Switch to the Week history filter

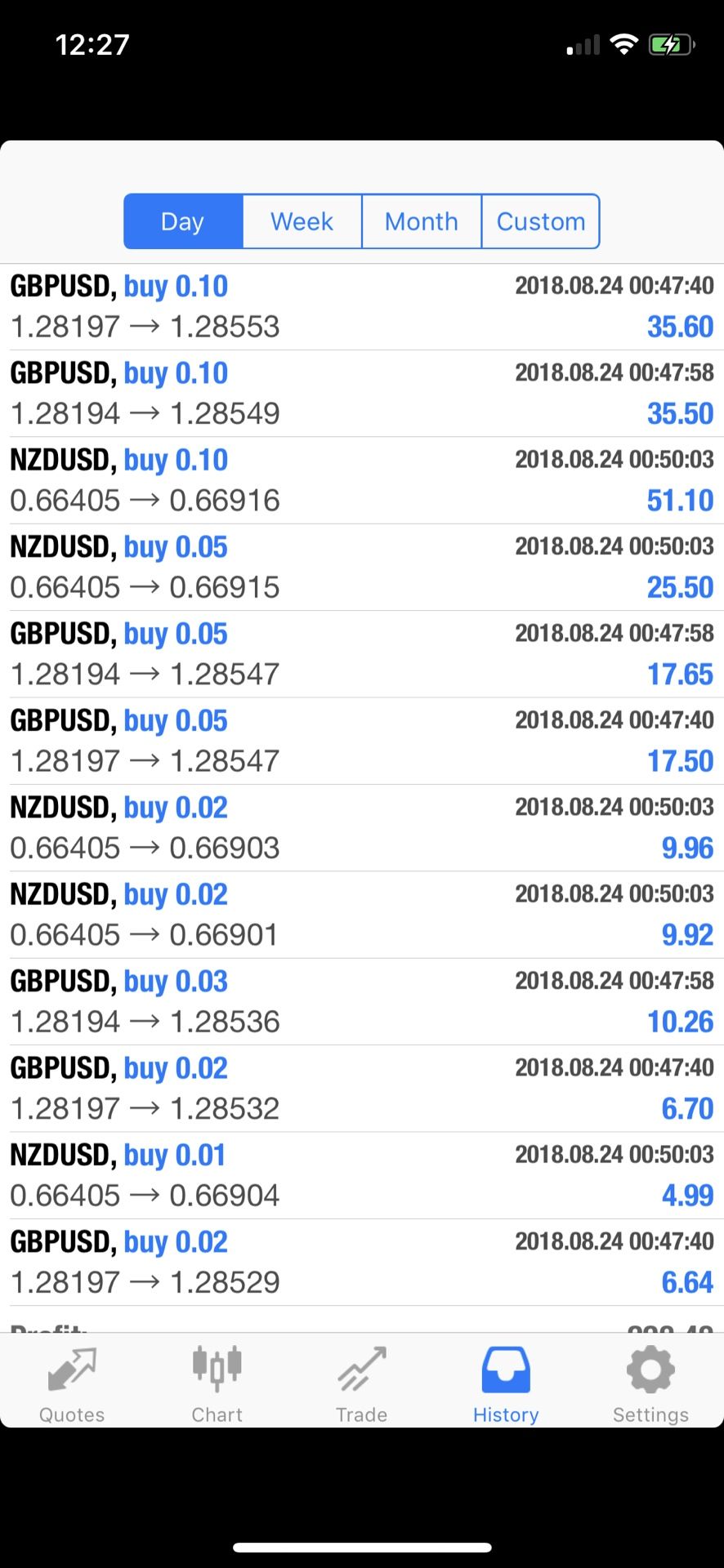coord(302,221)
